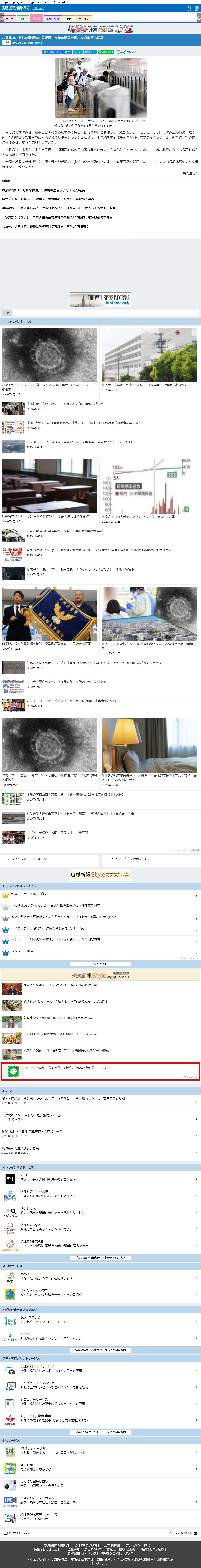Viewport: 201px width, 1568px height.
Task: Open related article 沖縄の旅 自宅で楽しんで
Action: click(58, 208)
